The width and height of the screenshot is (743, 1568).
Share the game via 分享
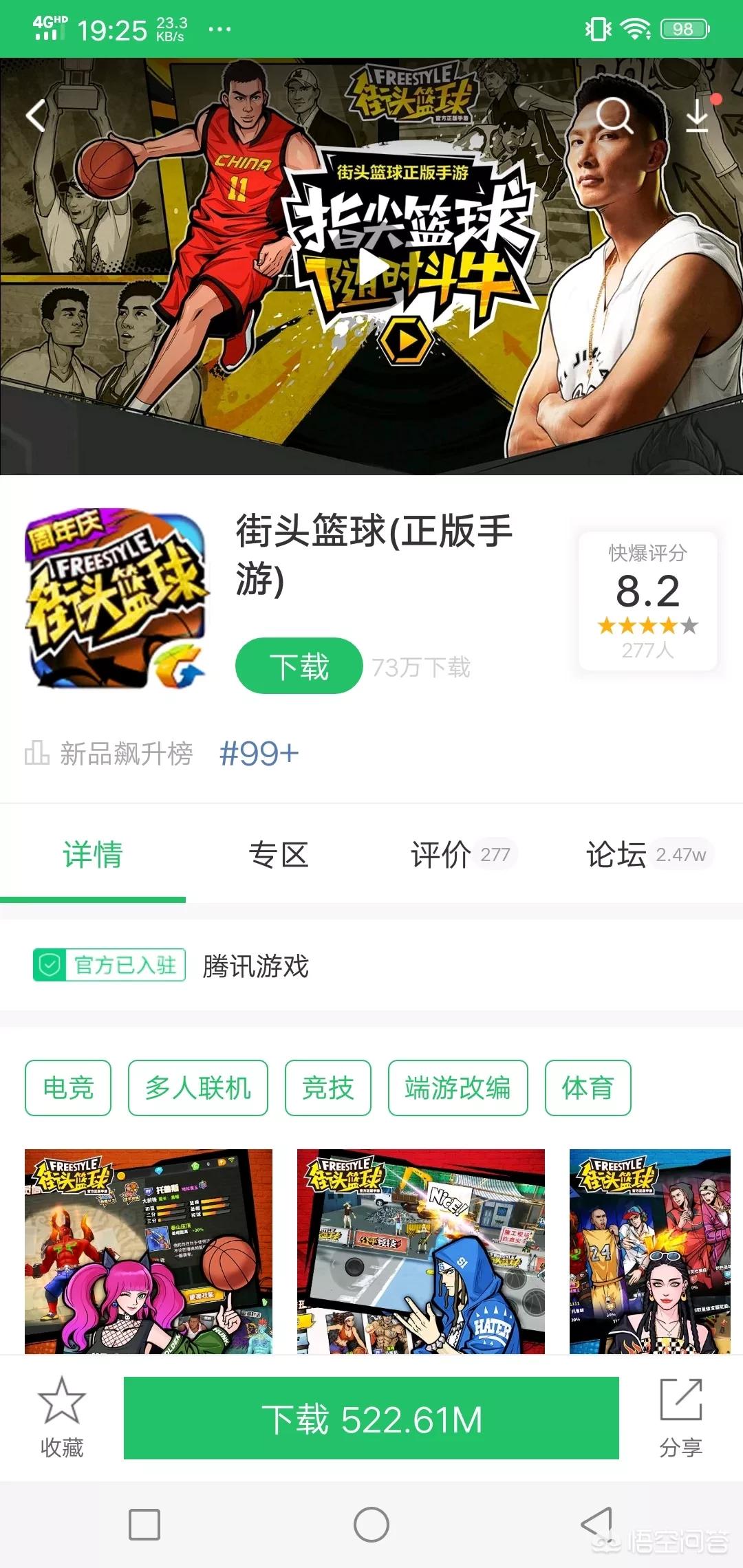681,1417
